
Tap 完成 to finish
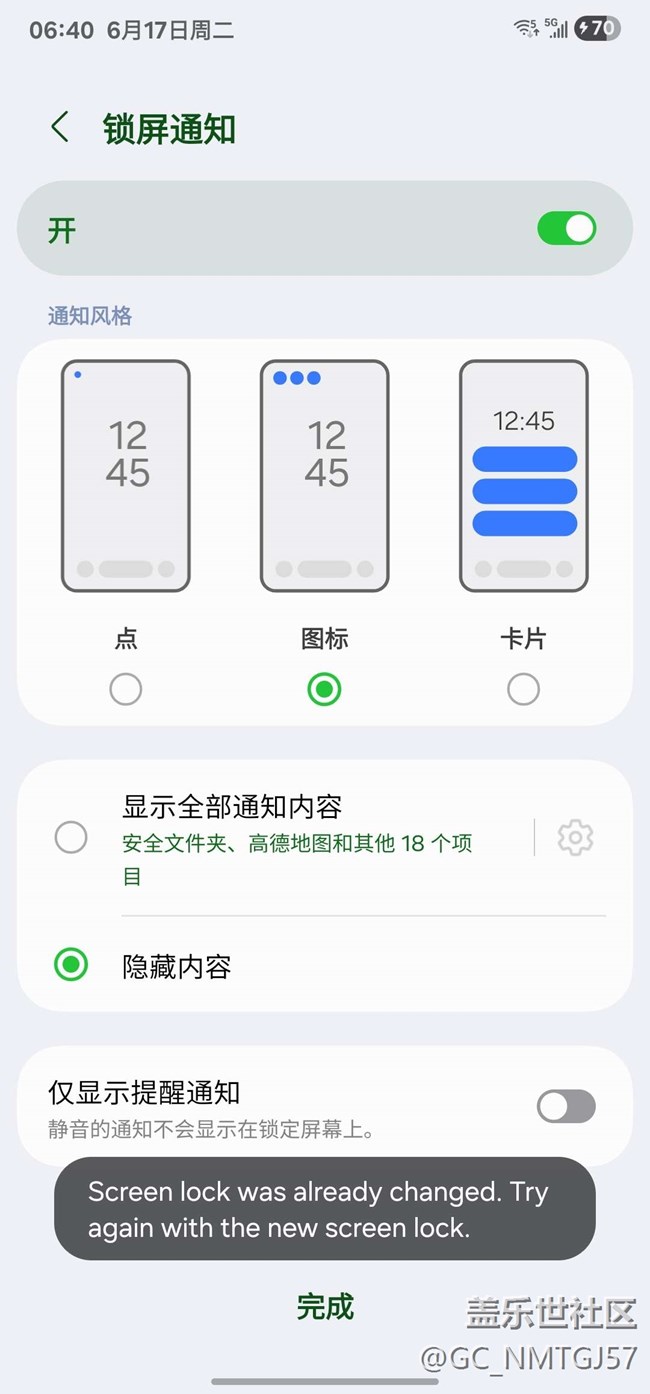325,1306
